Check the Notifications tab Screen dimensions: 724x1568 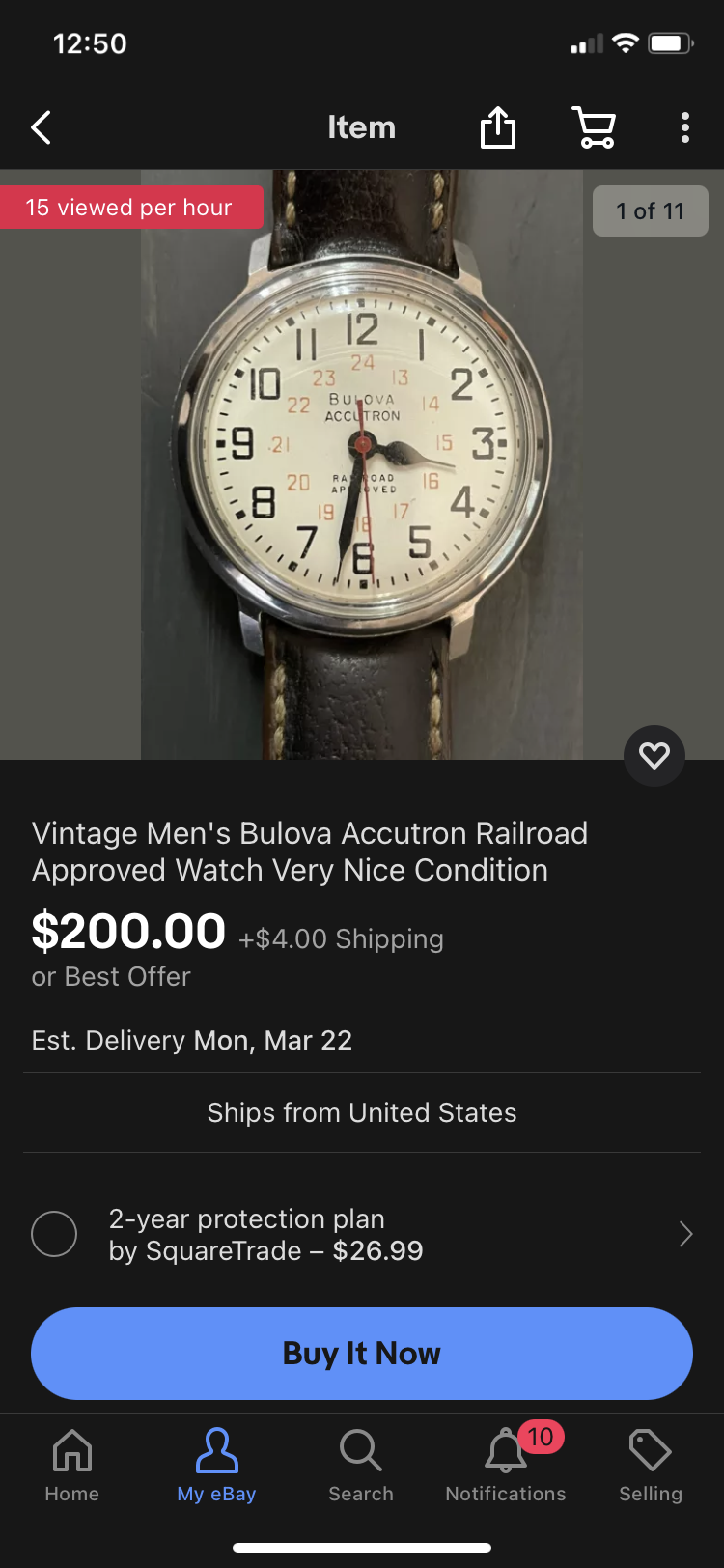tap(506, 1465)
